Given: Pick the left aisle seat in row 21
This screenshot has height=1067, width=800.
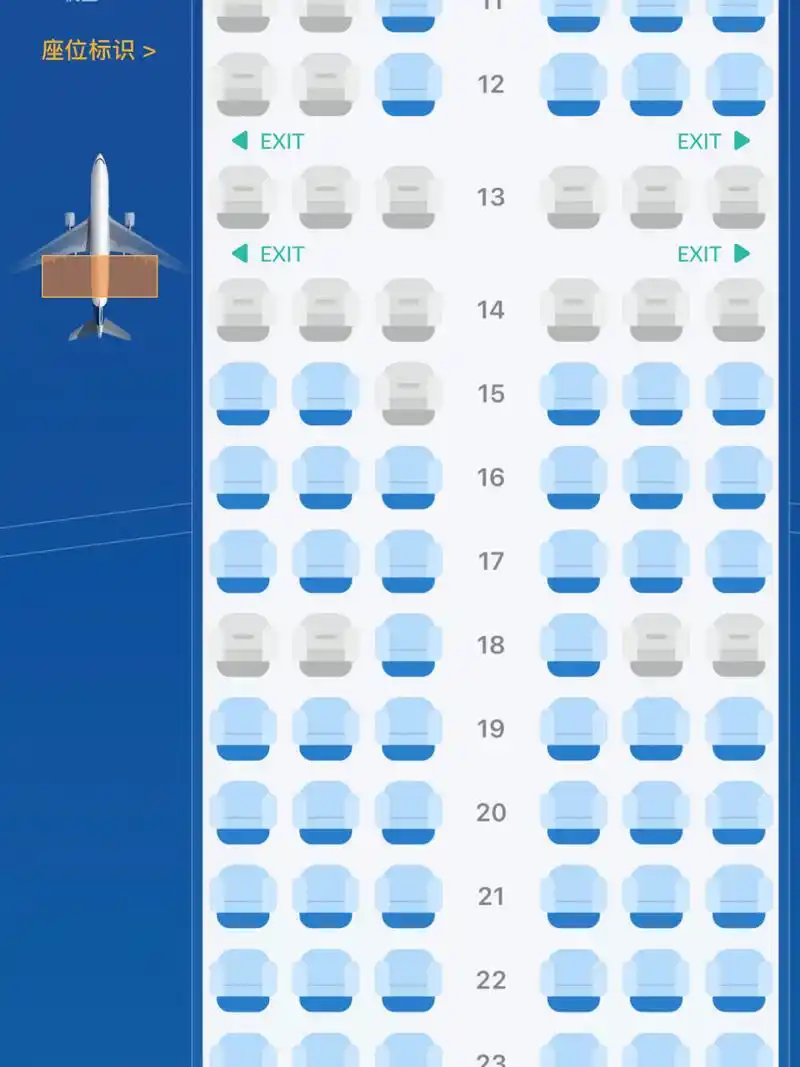Looking at the screenshot, I should point(408,896).
